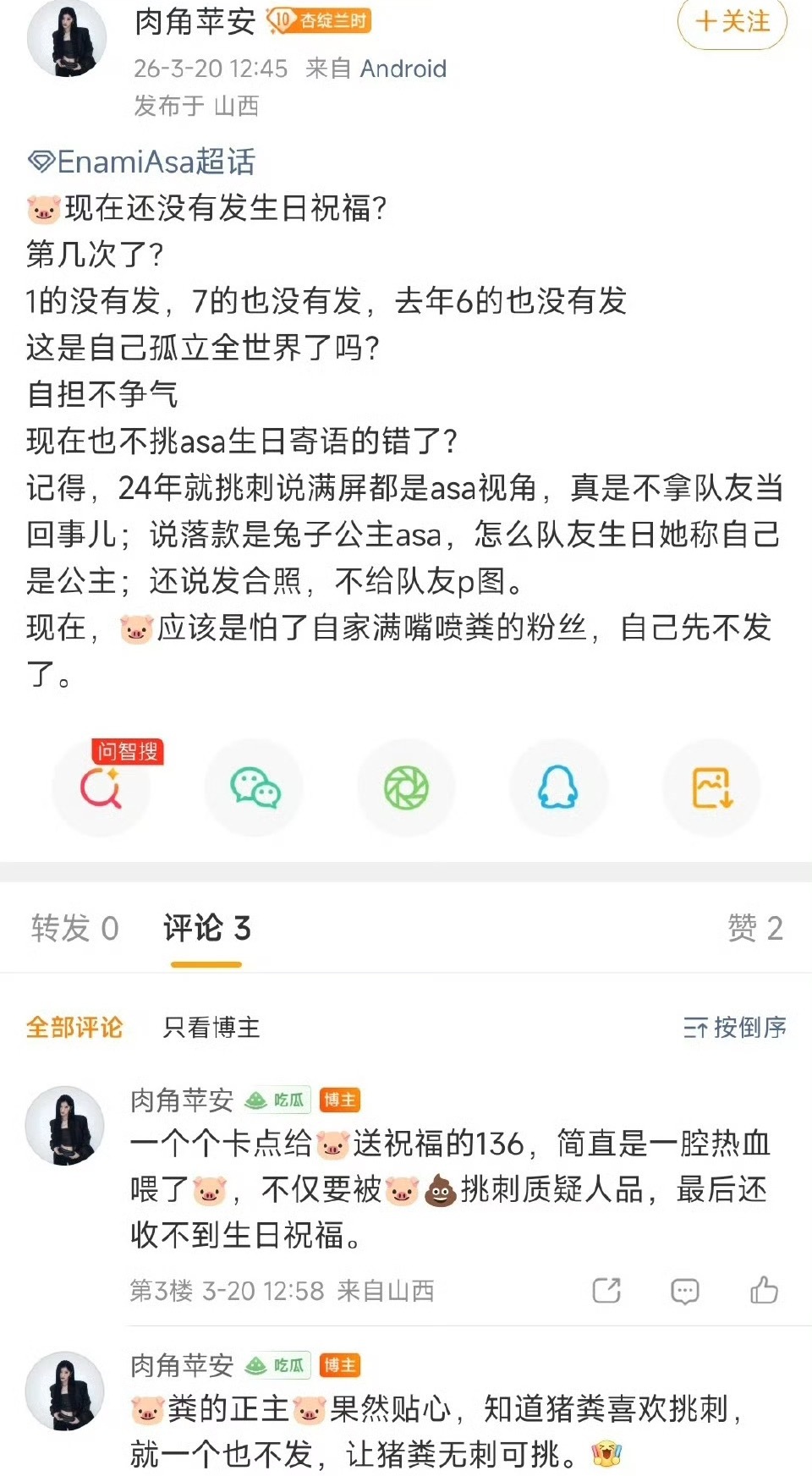
Task: Reply to the 第3楼 comment
Action: click(x=683, y=1292)
